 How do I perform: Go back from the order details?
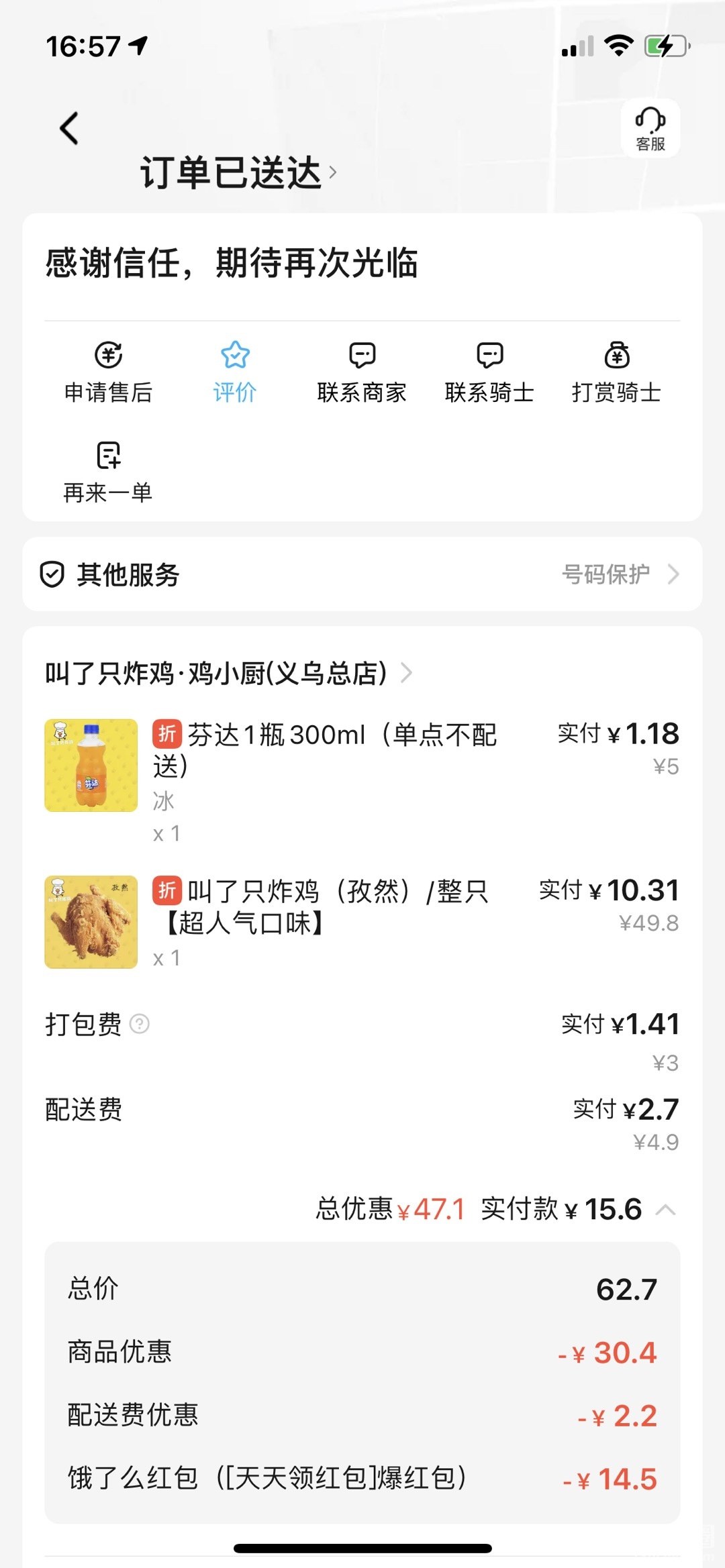click(x=70, y=128)
